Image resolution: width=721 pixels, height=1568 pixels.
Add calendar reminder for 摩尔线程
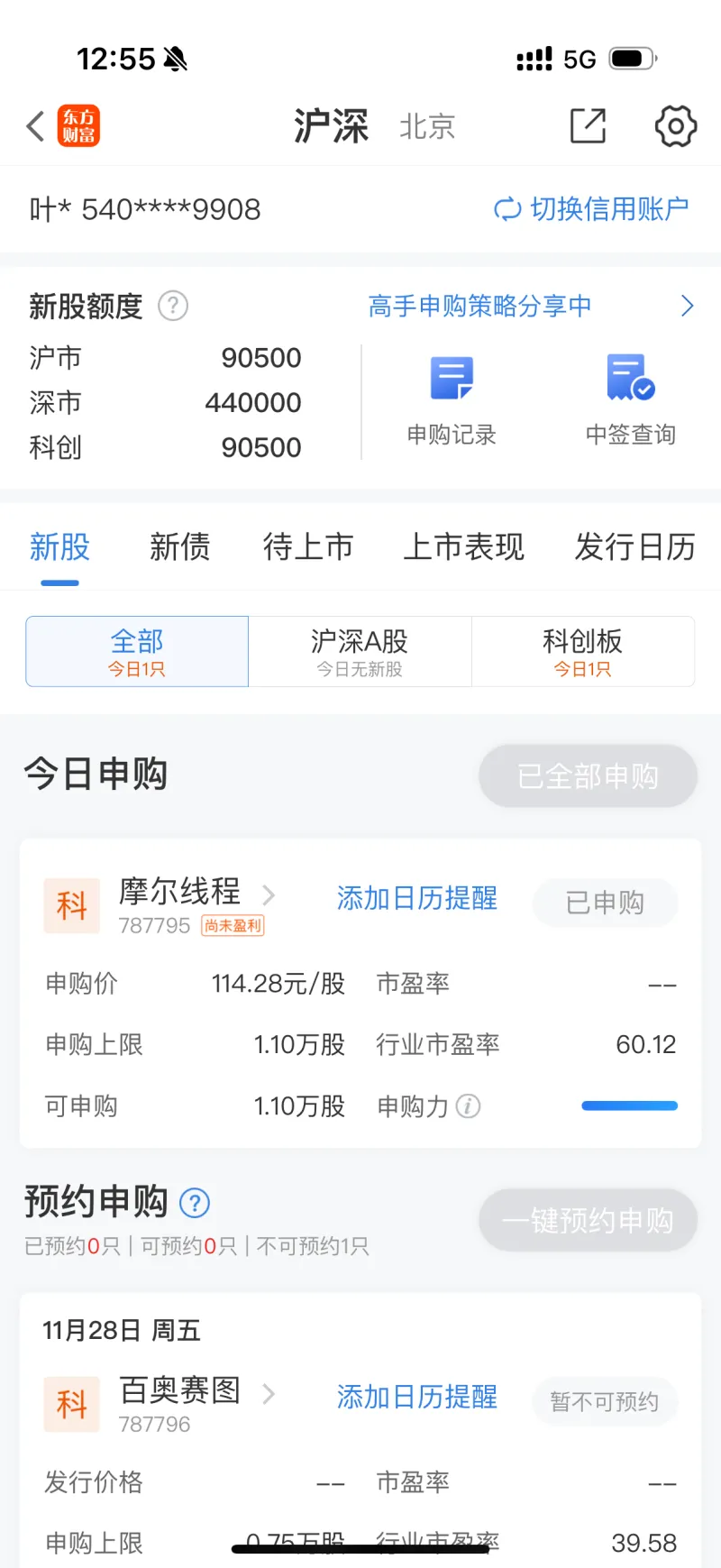[x=416, y=899]
